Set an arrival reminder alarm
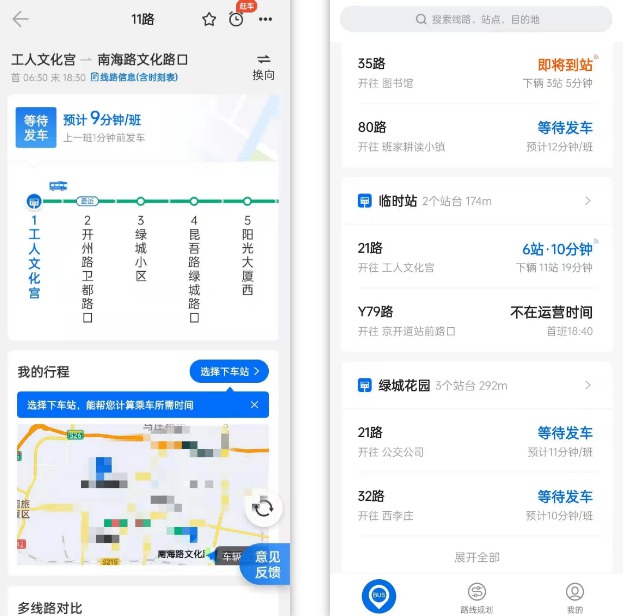The width and height of the screenshot is (623, 616). point(236,19)
